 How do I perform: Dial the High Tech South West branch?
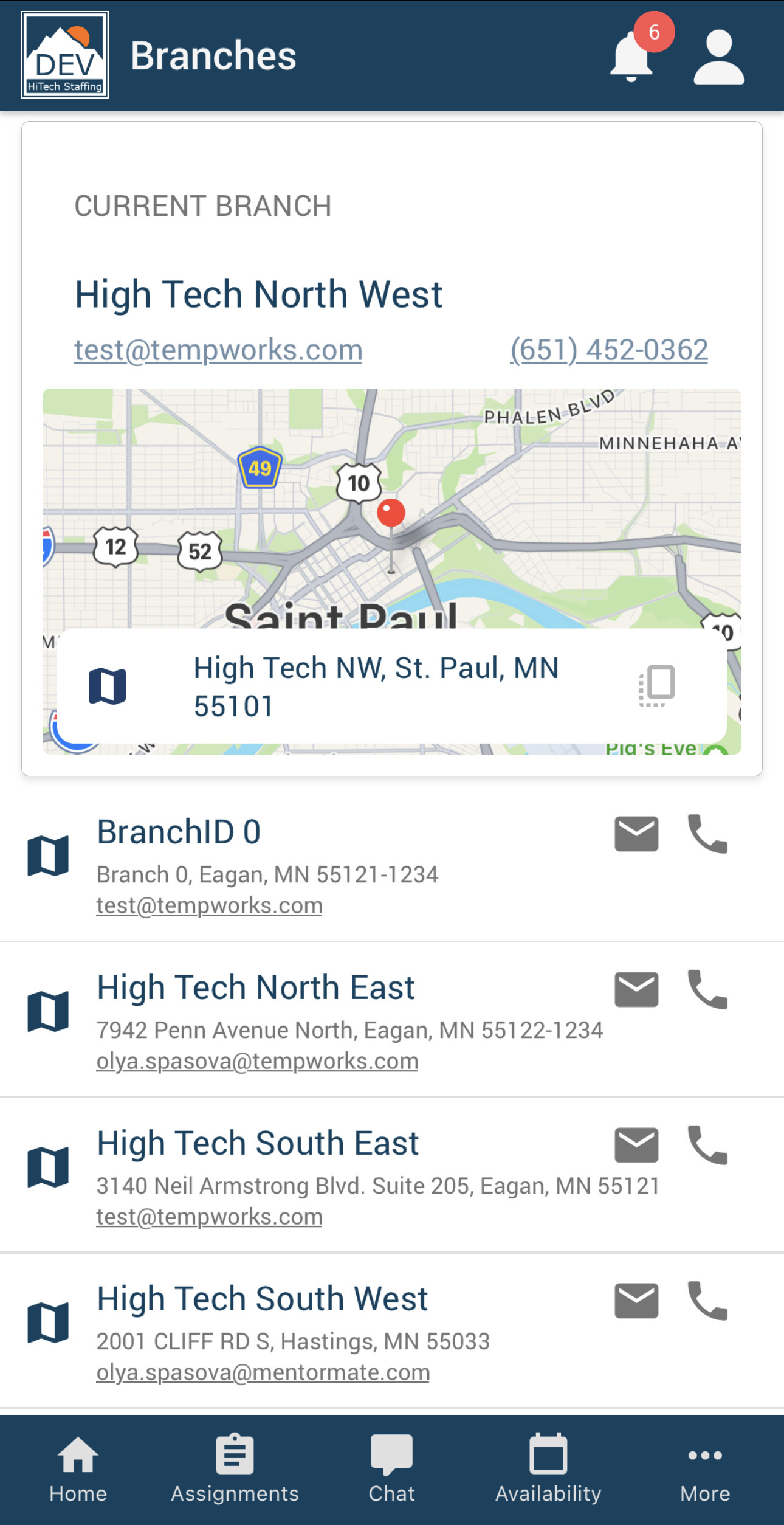pos(707,1301)
